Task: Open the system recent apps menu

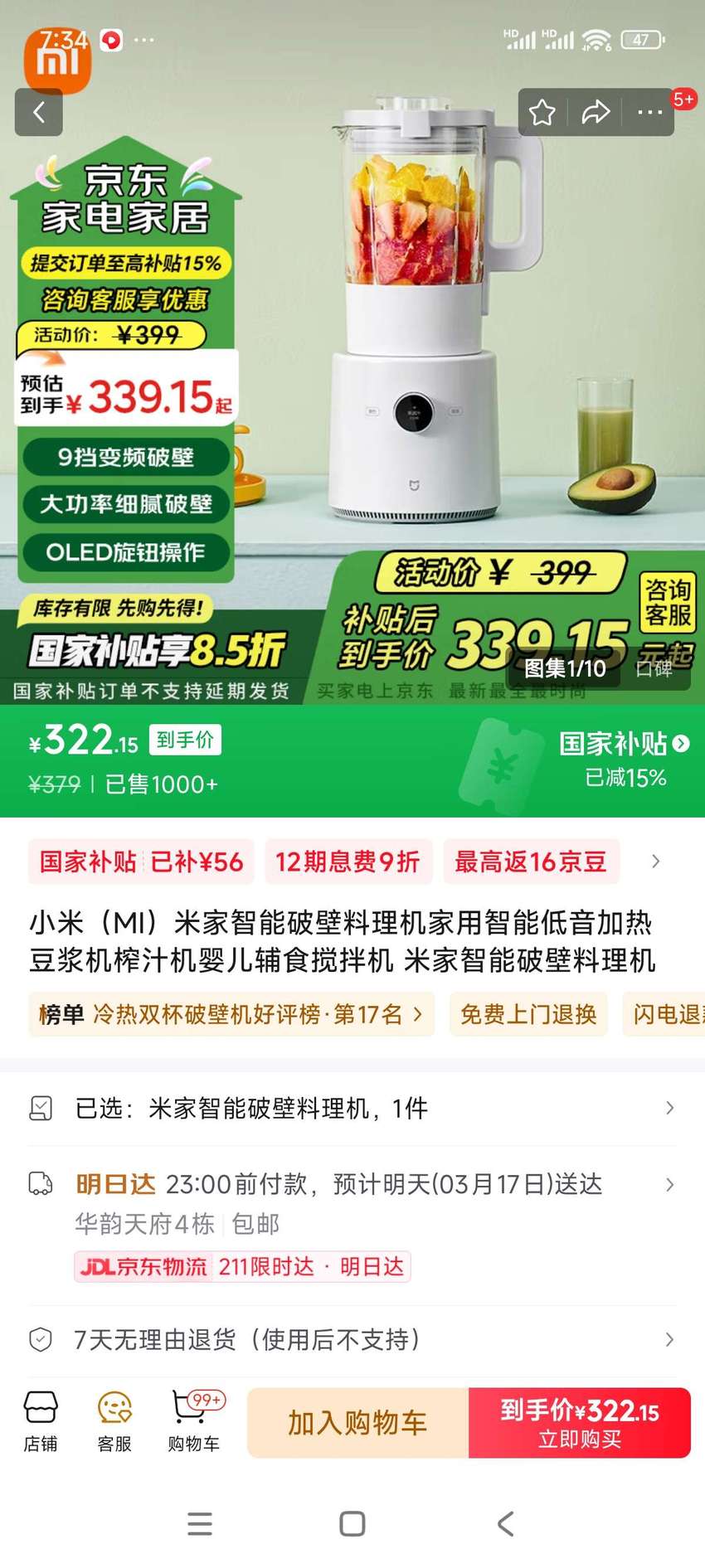Action: [x=200, y=1523]
